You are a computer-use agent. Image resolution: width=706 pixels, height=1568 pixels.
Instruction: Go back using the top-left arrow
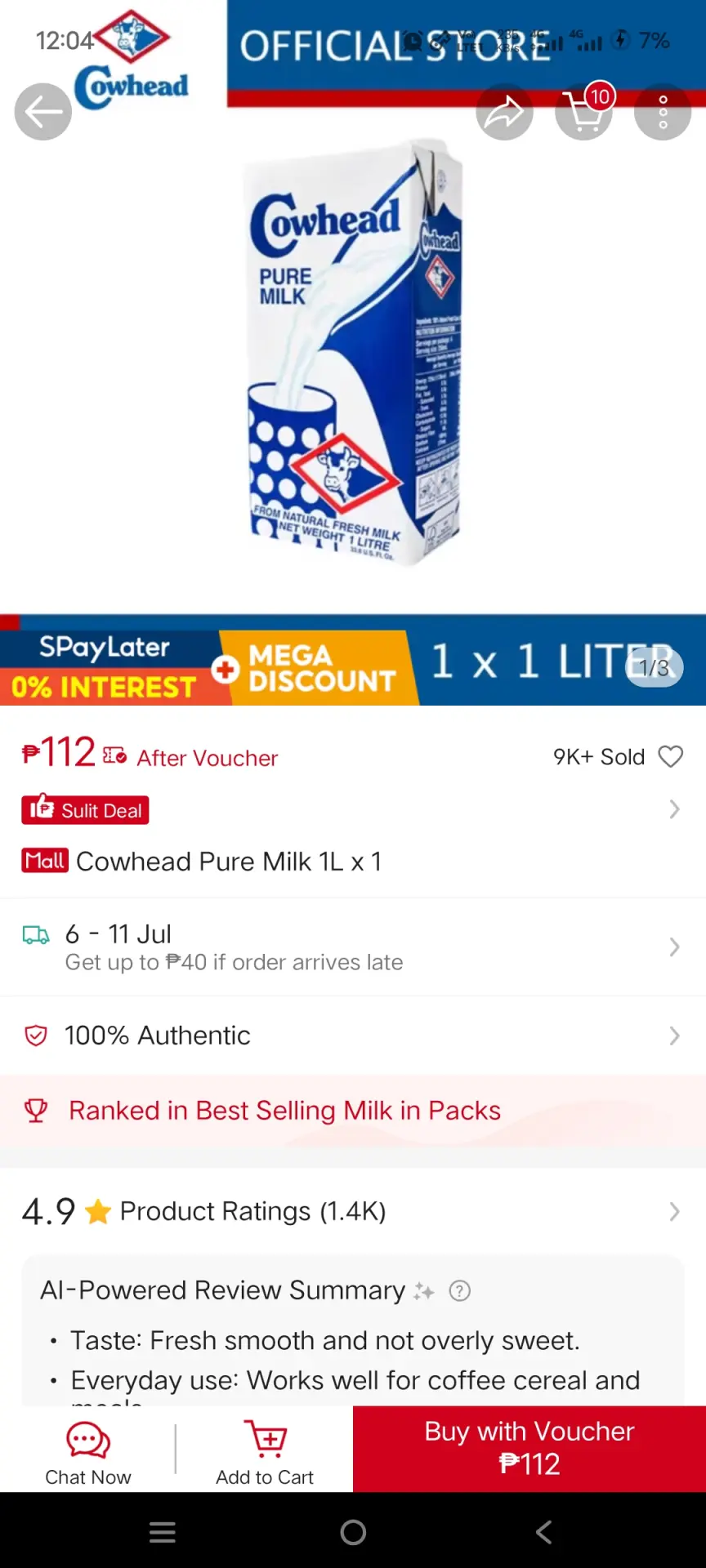tap(42, 112)
